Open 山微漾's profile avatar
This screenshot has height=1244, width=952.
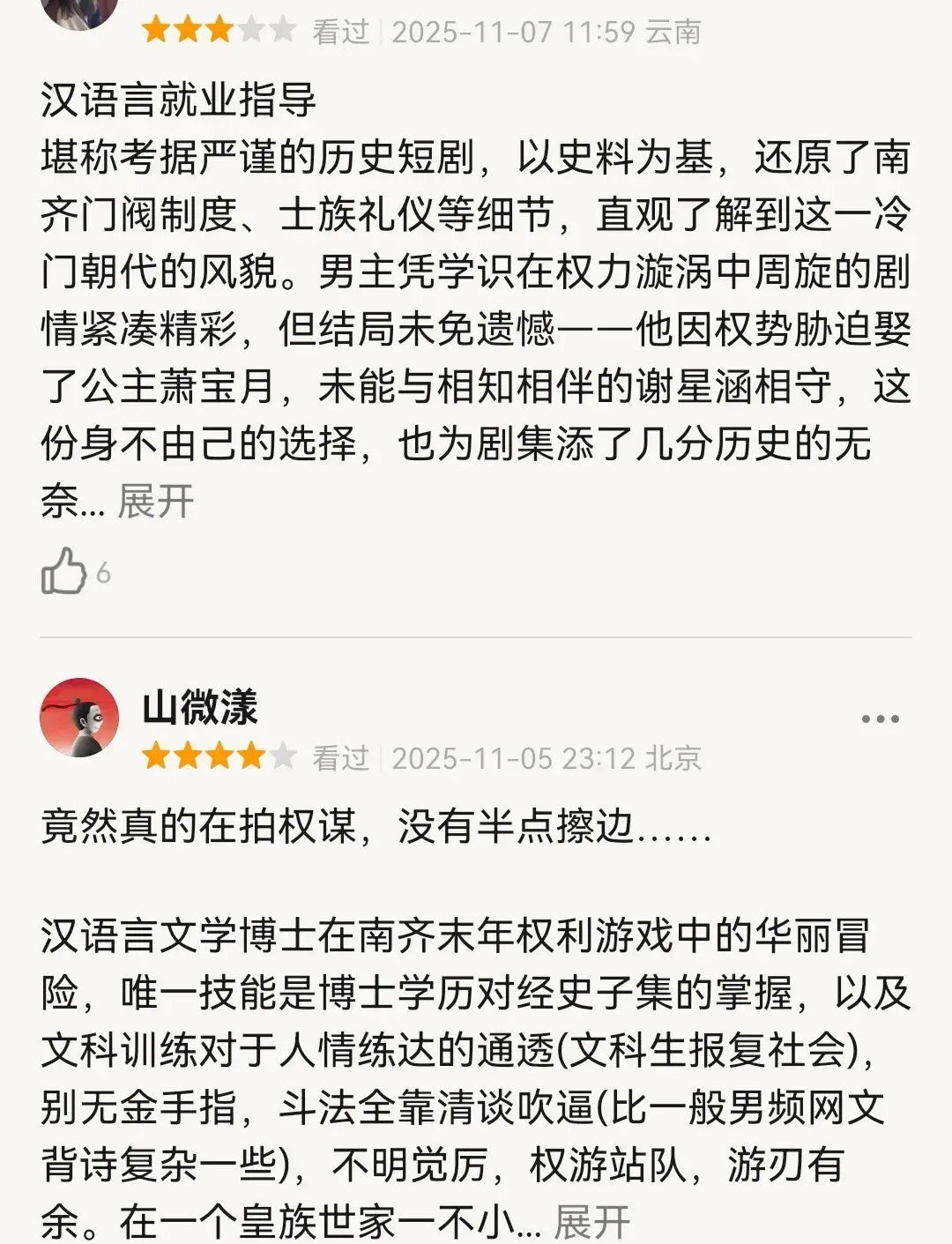[79, 718]
